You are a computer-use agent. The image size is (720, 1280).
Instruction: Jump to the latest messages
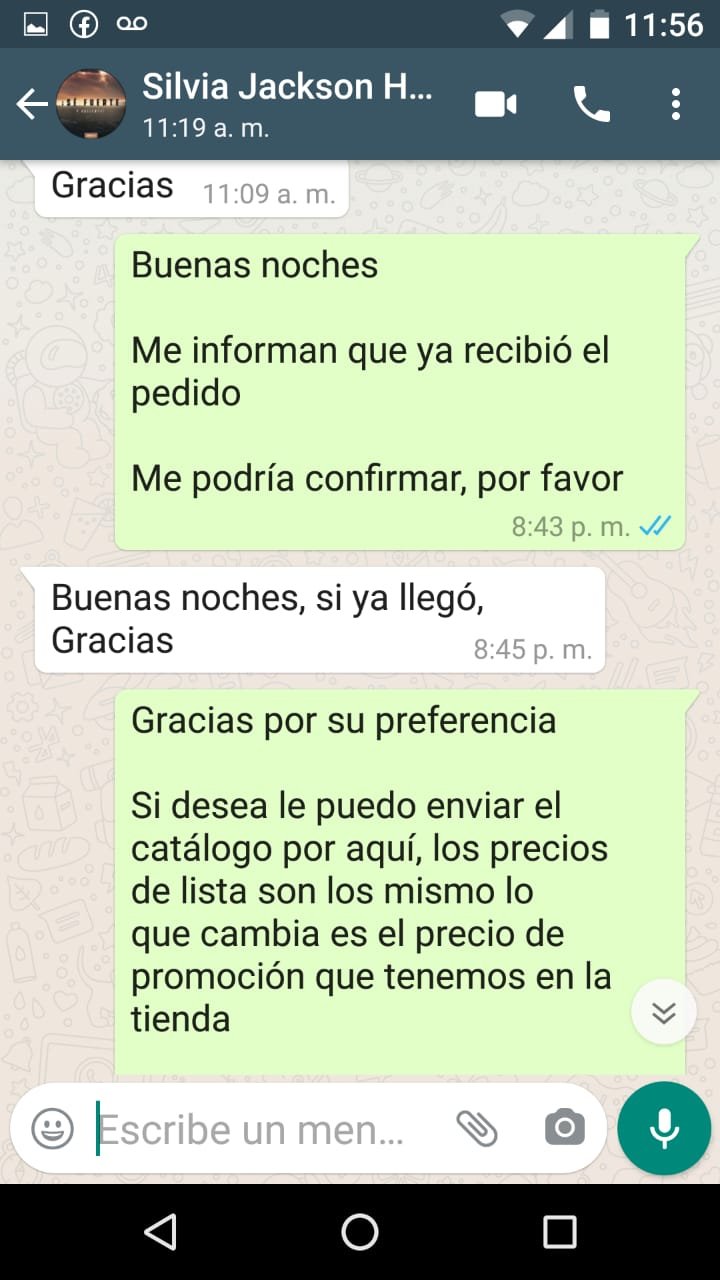coord(663,1013)
